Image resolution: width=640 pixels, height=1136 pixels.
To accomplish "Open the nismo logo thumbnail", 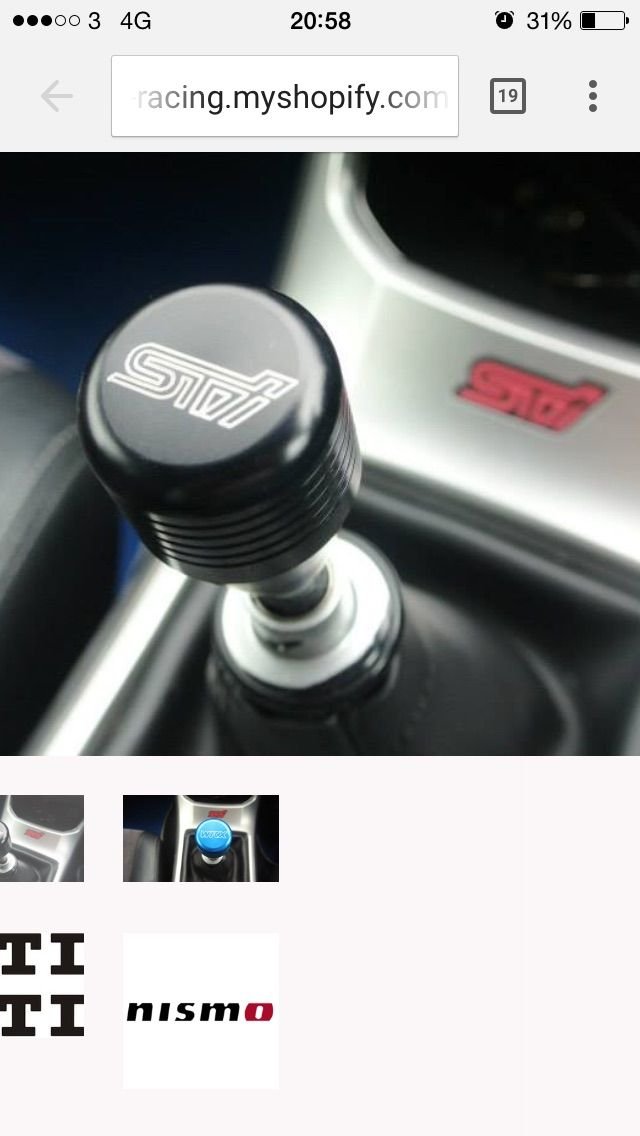I will 201,1010.
